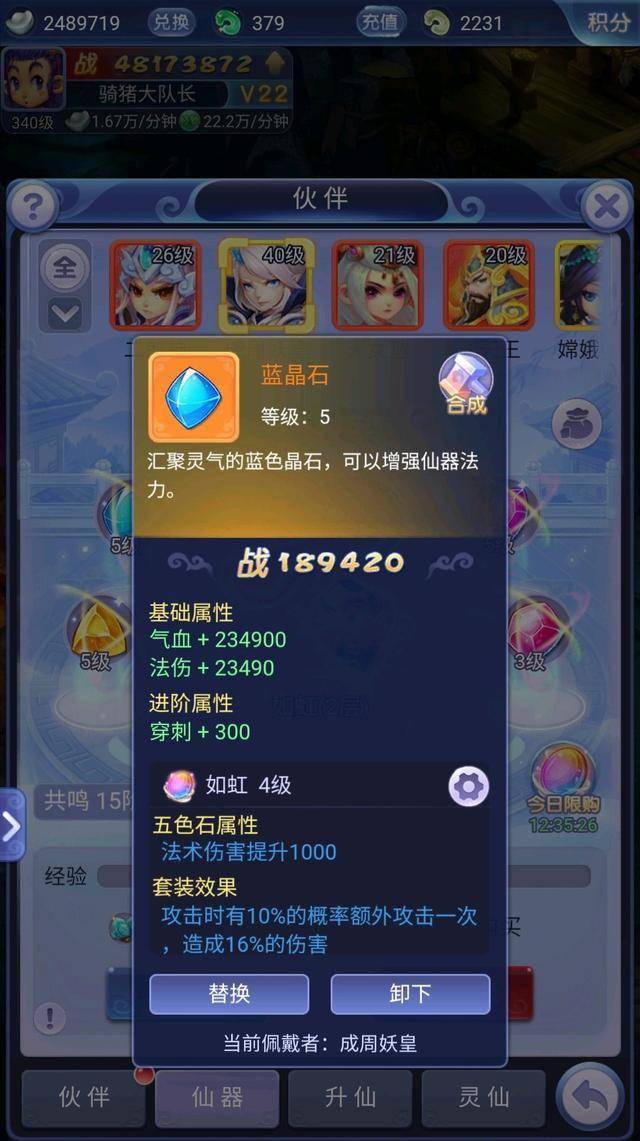Open the 合成 synthesis icon

[465, 383]
